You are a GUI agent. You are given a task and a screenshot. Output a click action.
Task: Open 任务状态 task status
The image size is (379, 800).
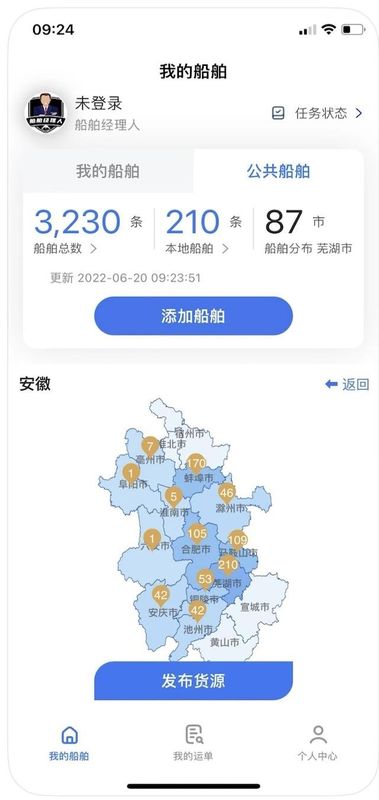point(317,113)
